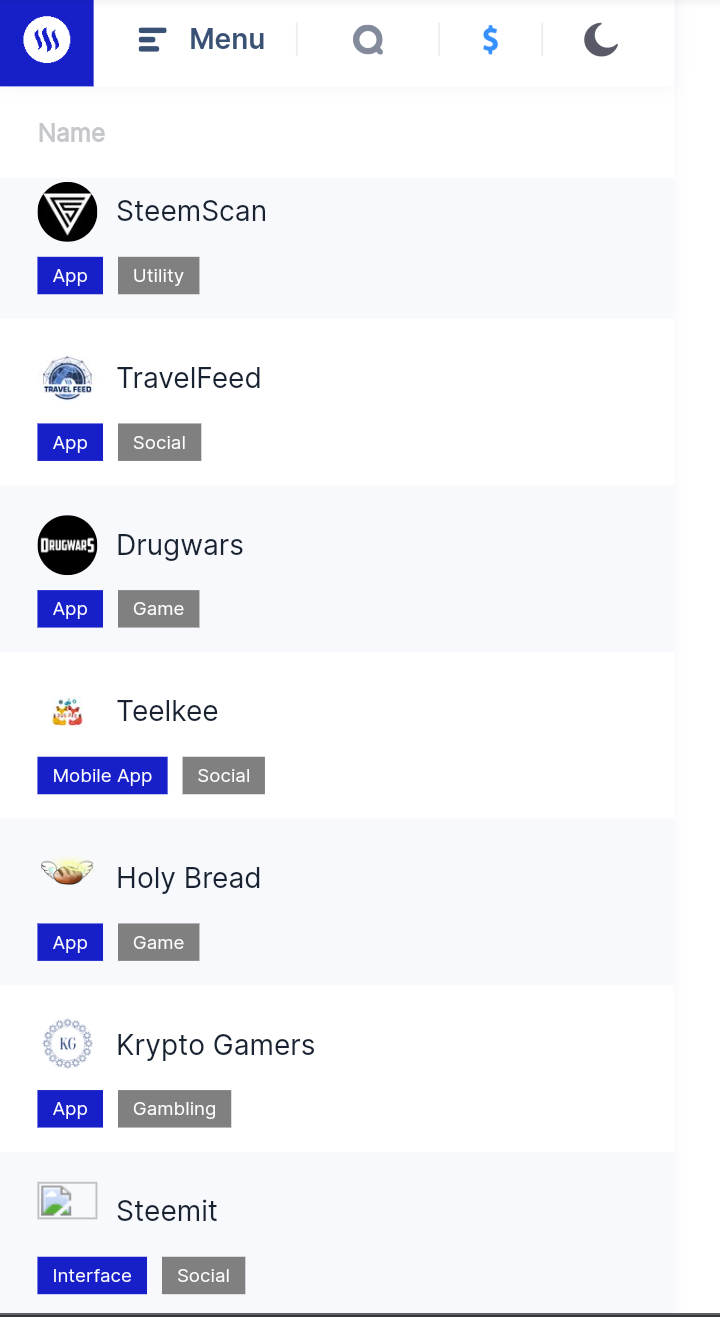Tap the Utility tag under SteemScan
The image size is (720, 1317).
[158, 276]
